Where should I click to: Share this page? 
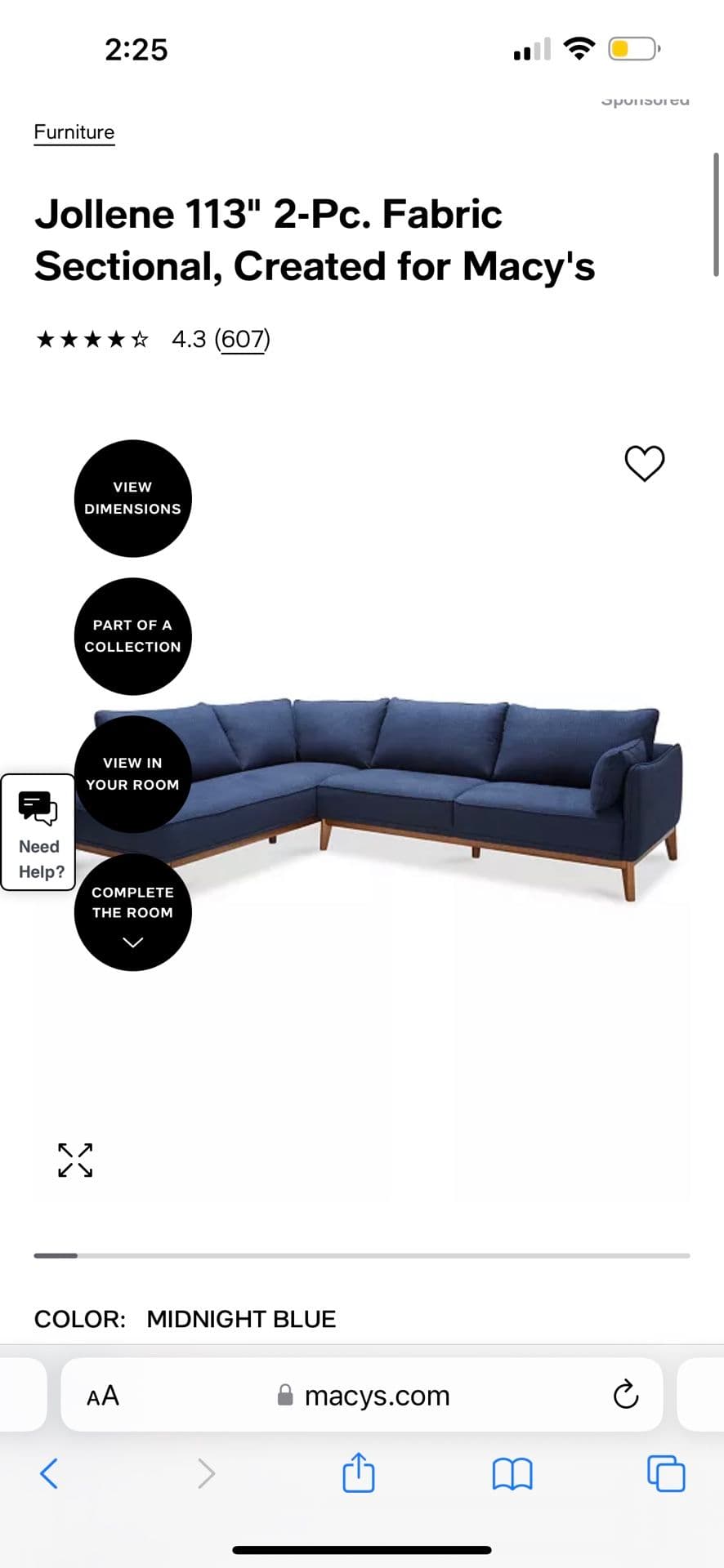point(358,1473)
